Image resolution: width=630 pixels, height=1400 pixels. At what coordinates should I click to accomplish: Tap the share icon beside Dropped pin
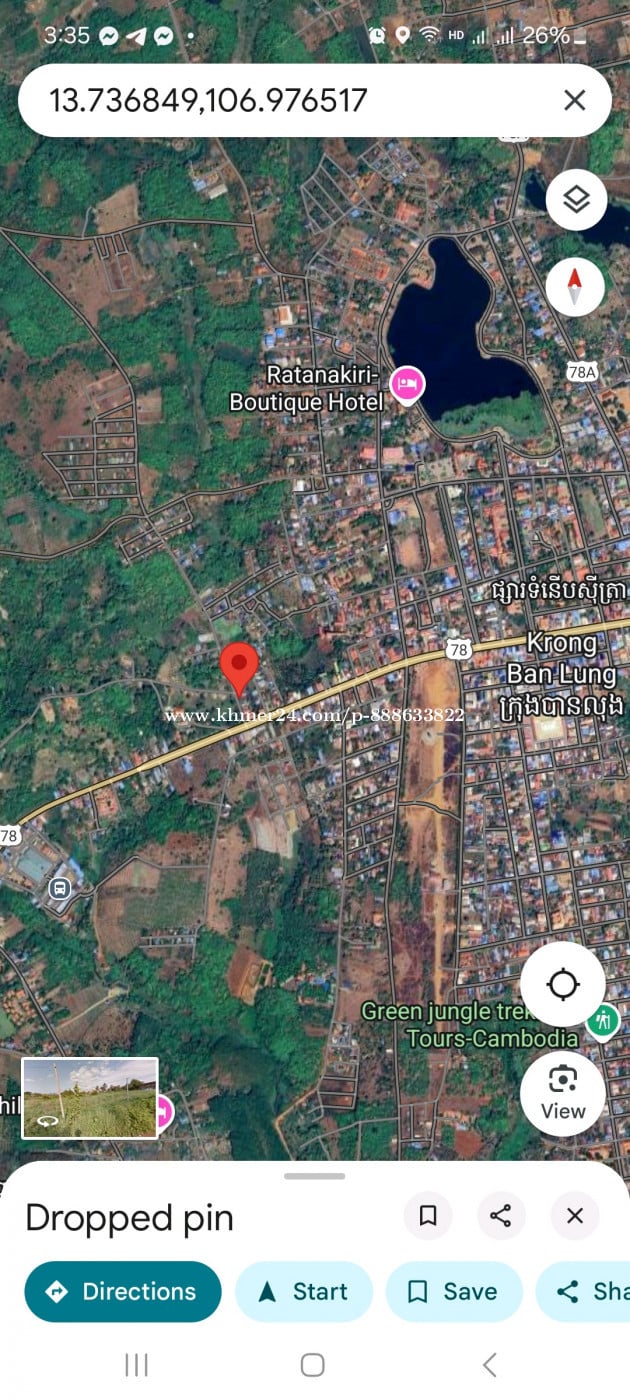click(x=501, y=1216)
